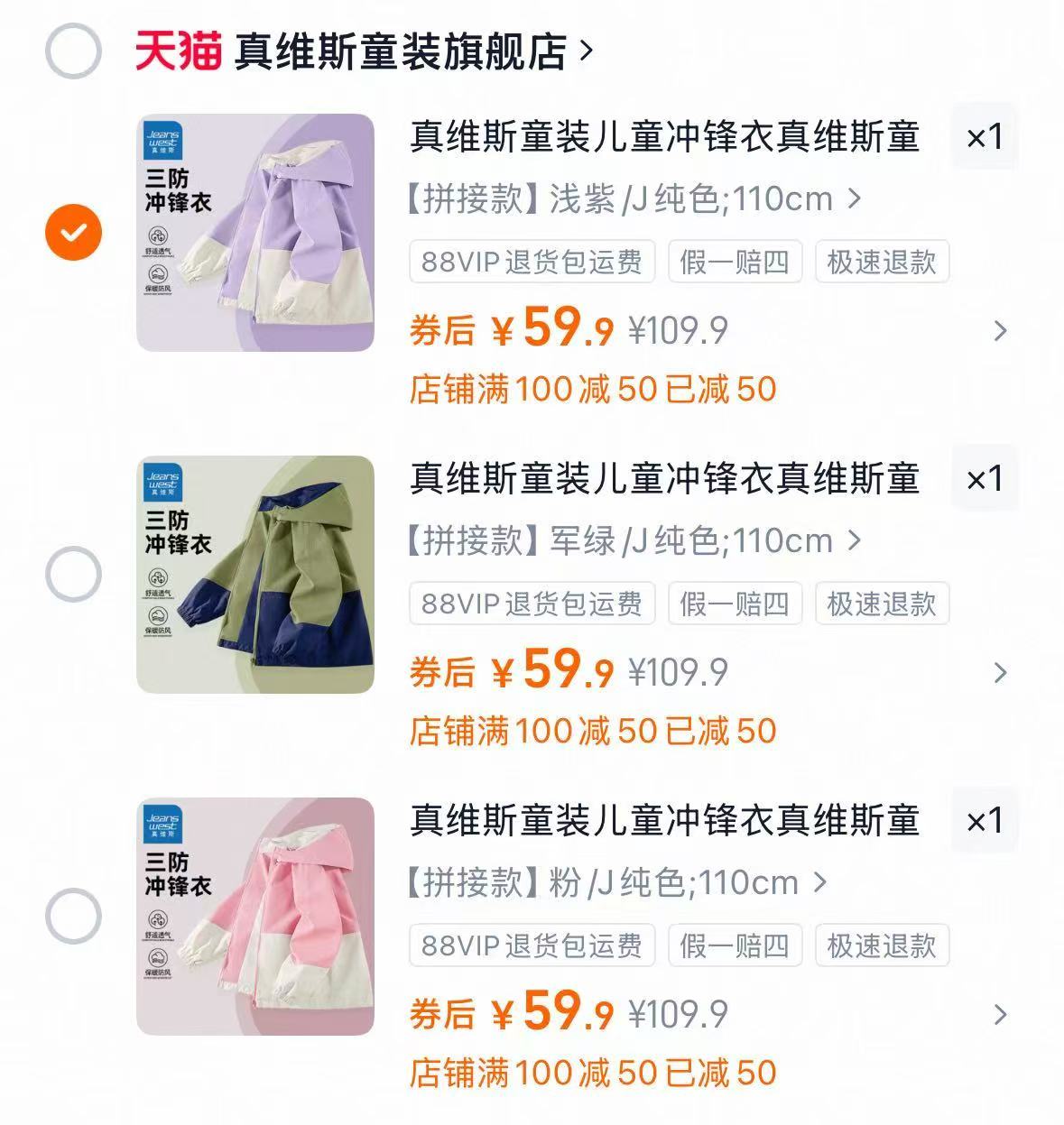Image resolution: width=1064 pixels, height=1125 pixels.
Task: Open SKU options for 粉 110cm variant
Action: pos(604,882)
